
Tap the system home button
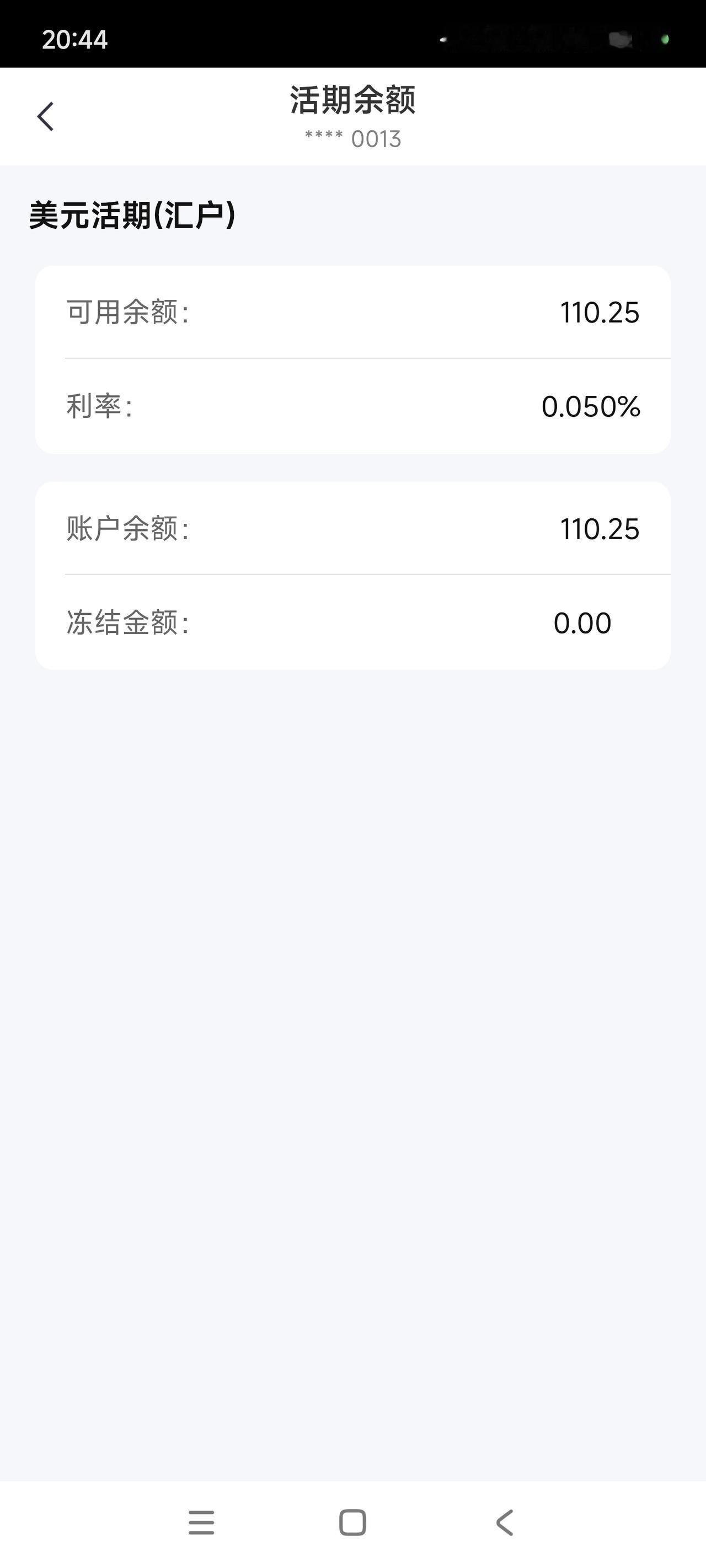(352, 1522)
